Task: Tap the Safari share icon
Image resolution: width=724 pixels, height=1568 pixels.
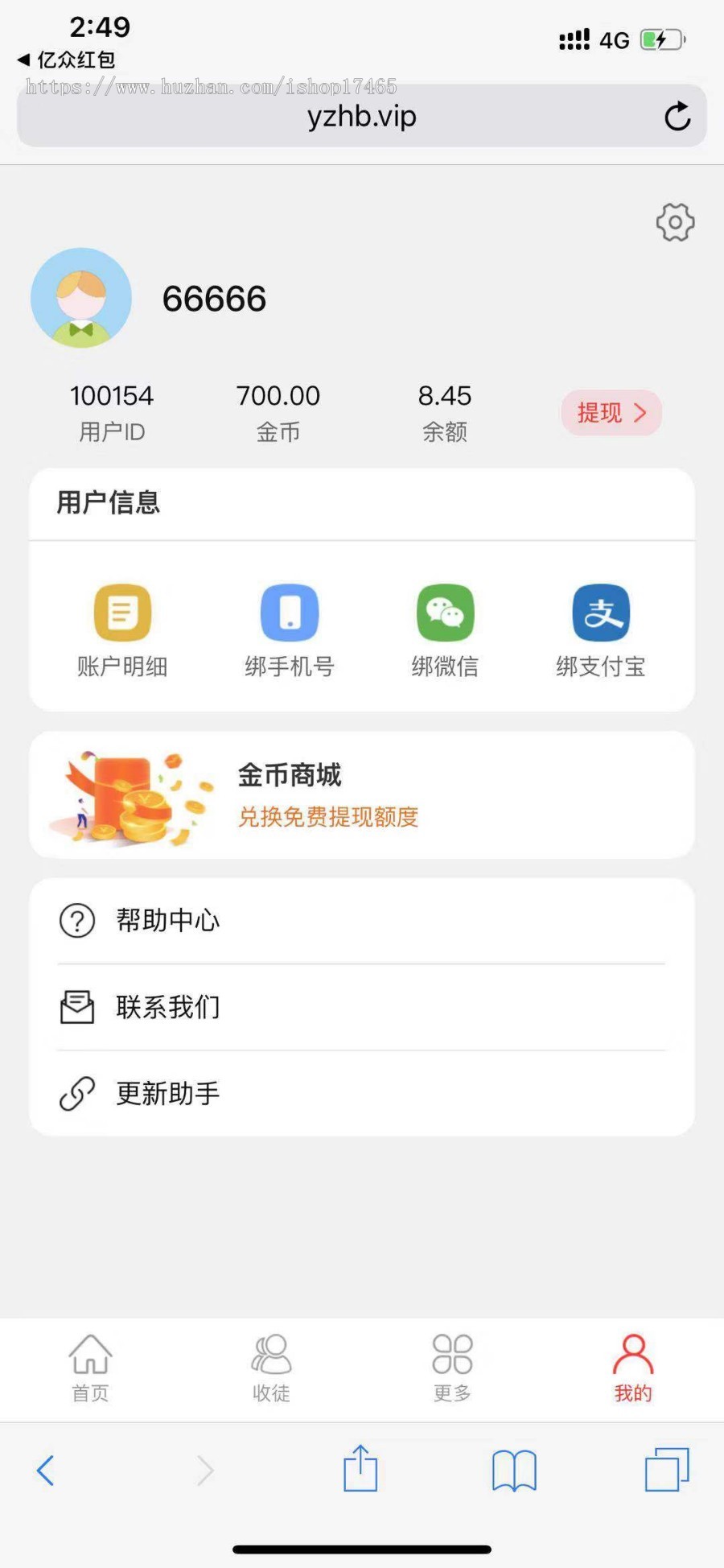Action: 360,1468
